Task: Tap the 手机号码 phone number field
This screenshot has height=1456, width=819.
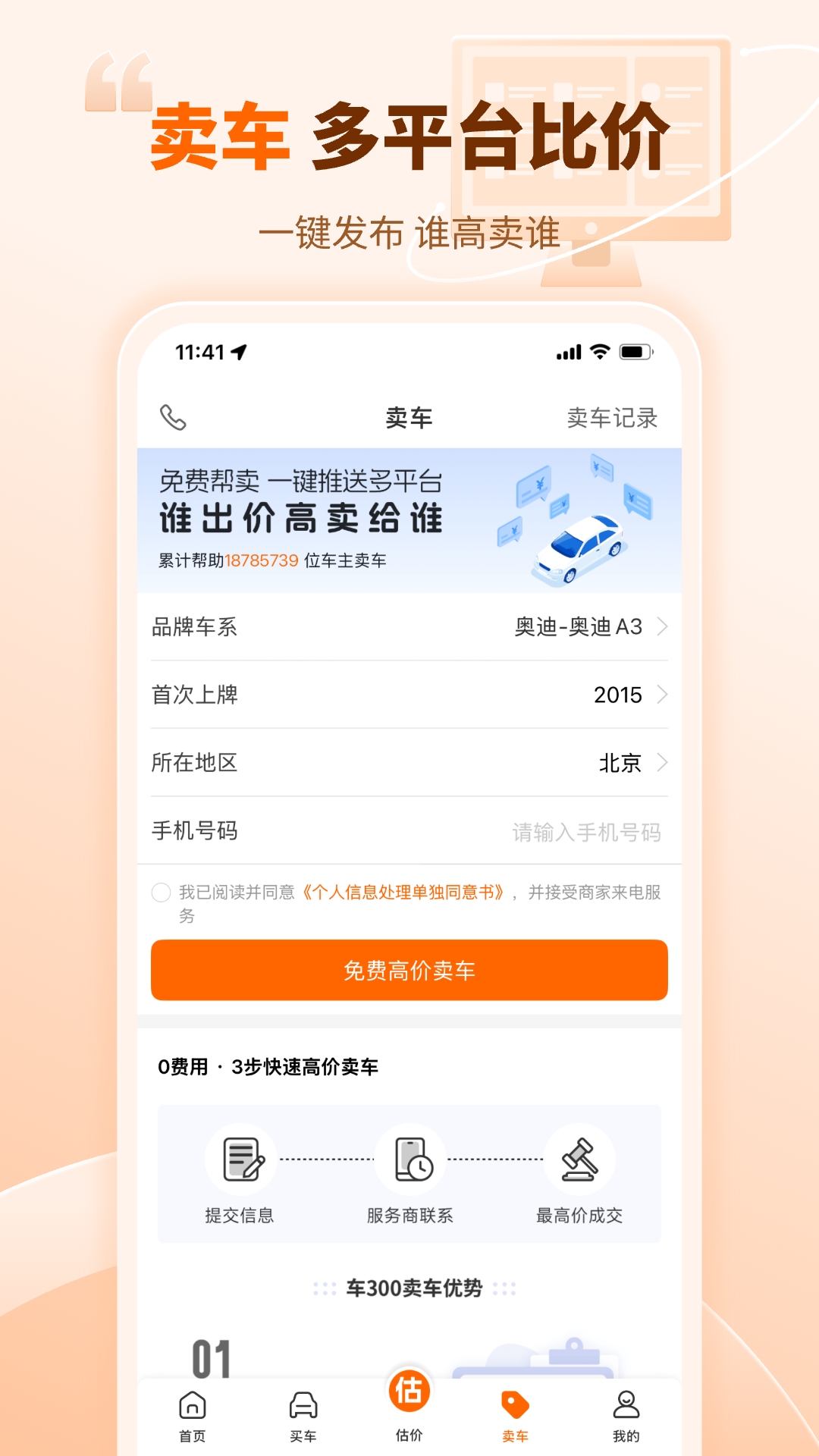Action: 586,831
